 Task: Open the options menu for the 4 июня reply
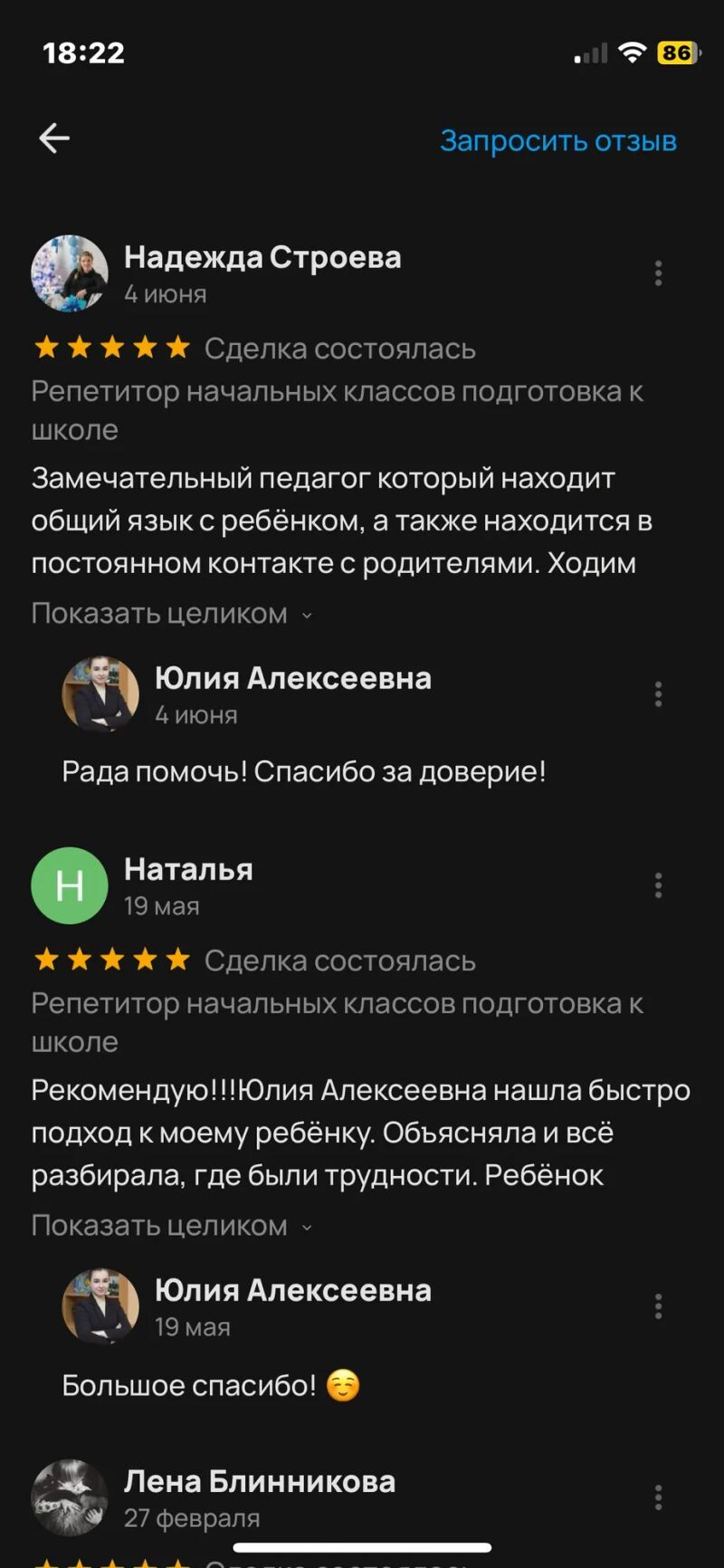(x=658, y=694)
